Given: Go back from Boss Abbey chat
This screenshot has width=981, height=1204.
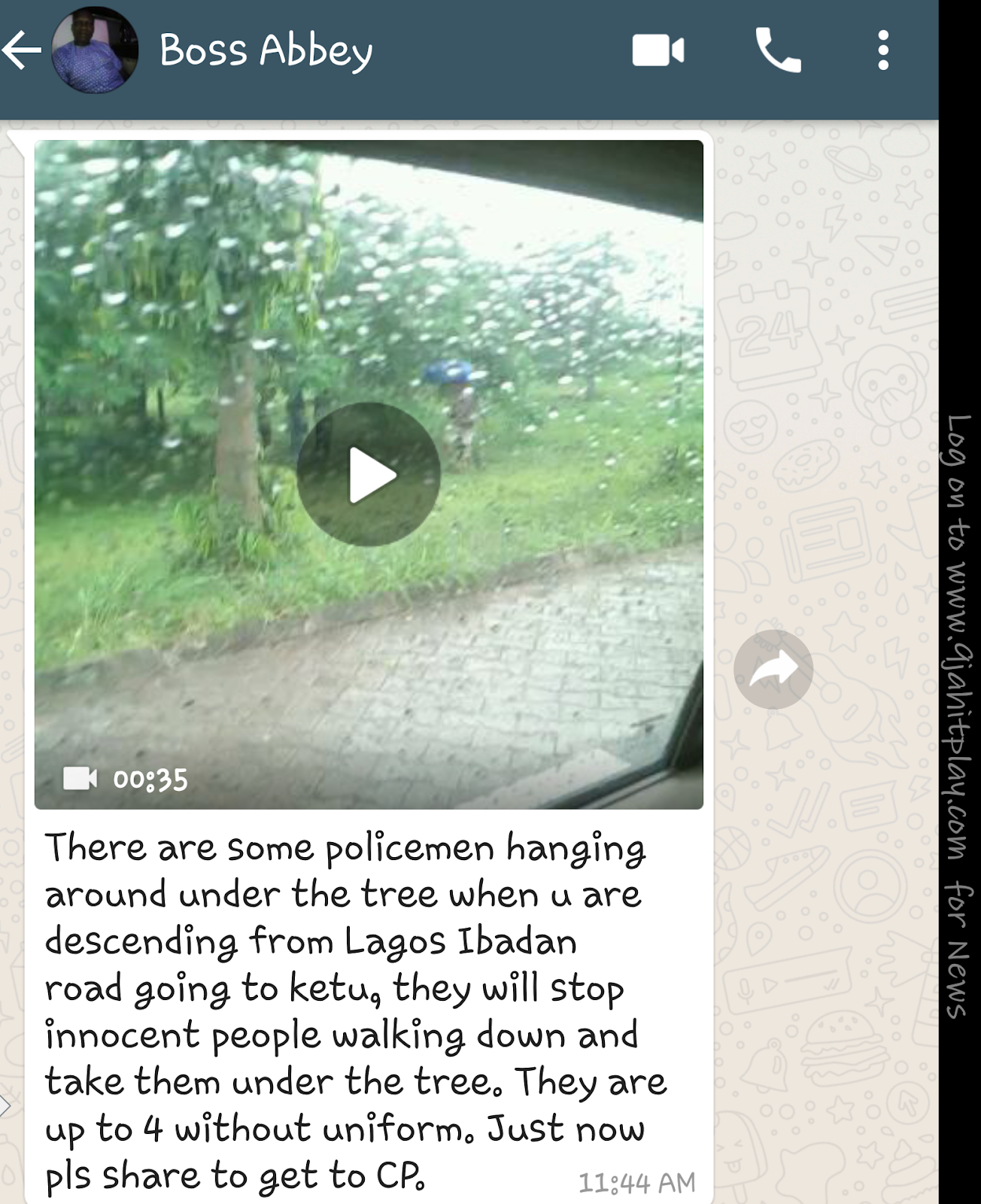Looking at the screenshot, I should (x=22, y=51).
